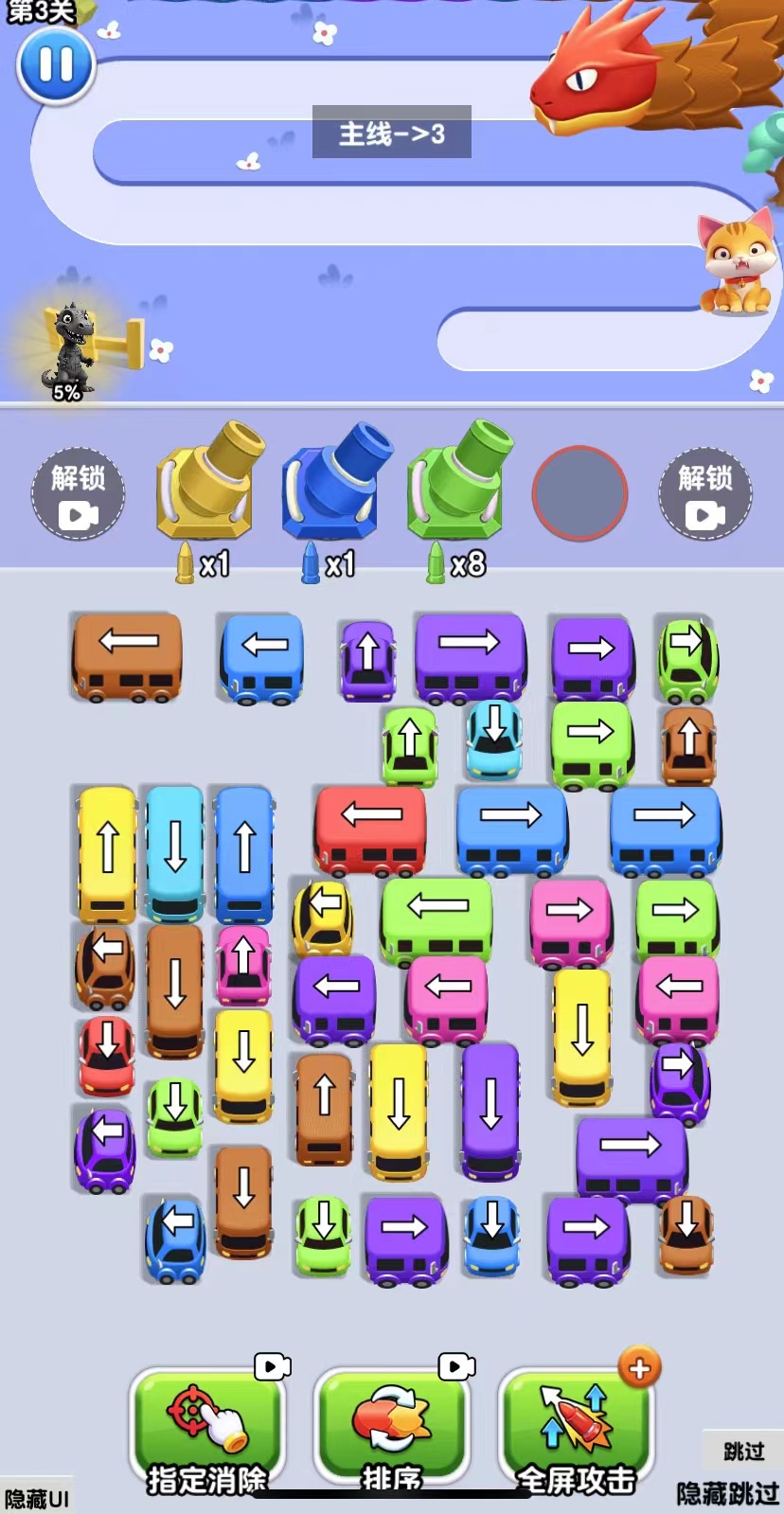Tap 跳过 to skip
This screenshot has width=784, height=1514.
[743, 1451]
